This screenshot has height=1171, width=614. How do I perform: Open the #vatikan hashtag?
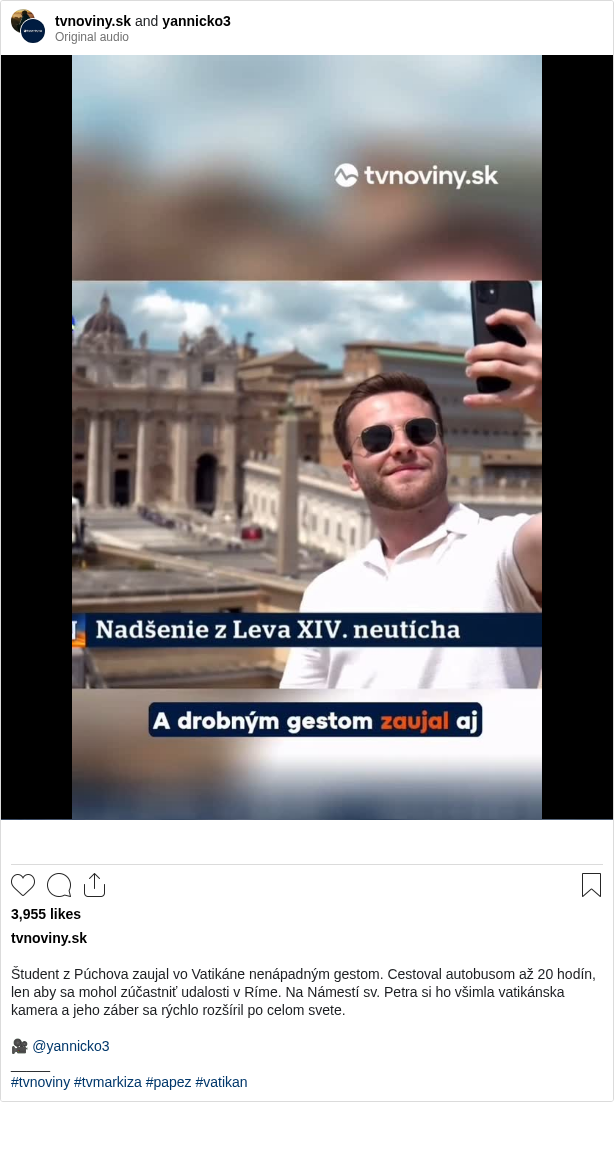coord(221,1082)
